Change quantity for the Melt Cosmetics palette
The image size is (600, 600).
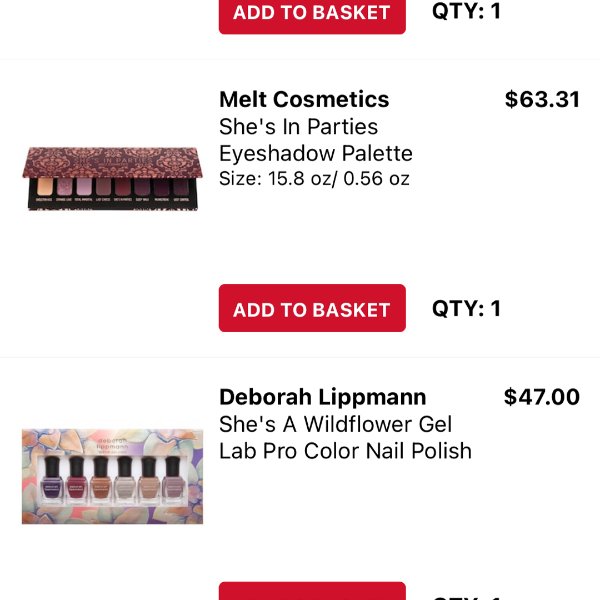(x=466, y=308)
